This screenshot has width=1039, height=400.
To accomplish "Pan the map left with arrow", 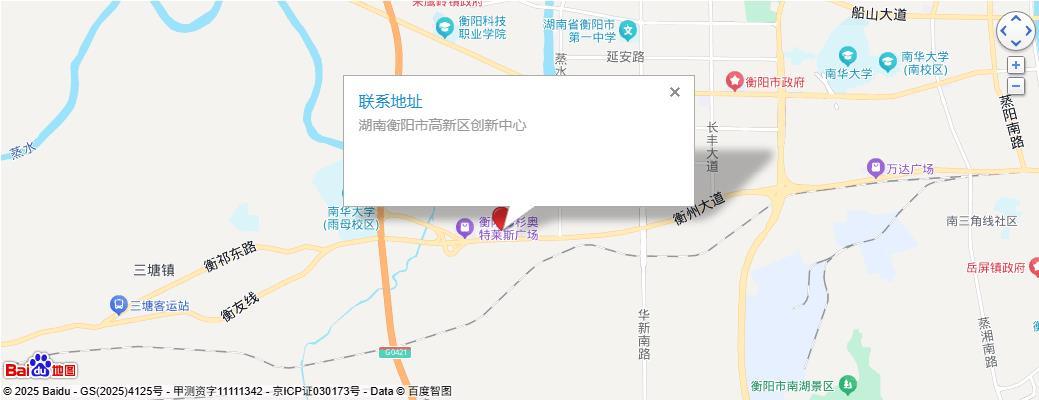I will [1003, 31].
